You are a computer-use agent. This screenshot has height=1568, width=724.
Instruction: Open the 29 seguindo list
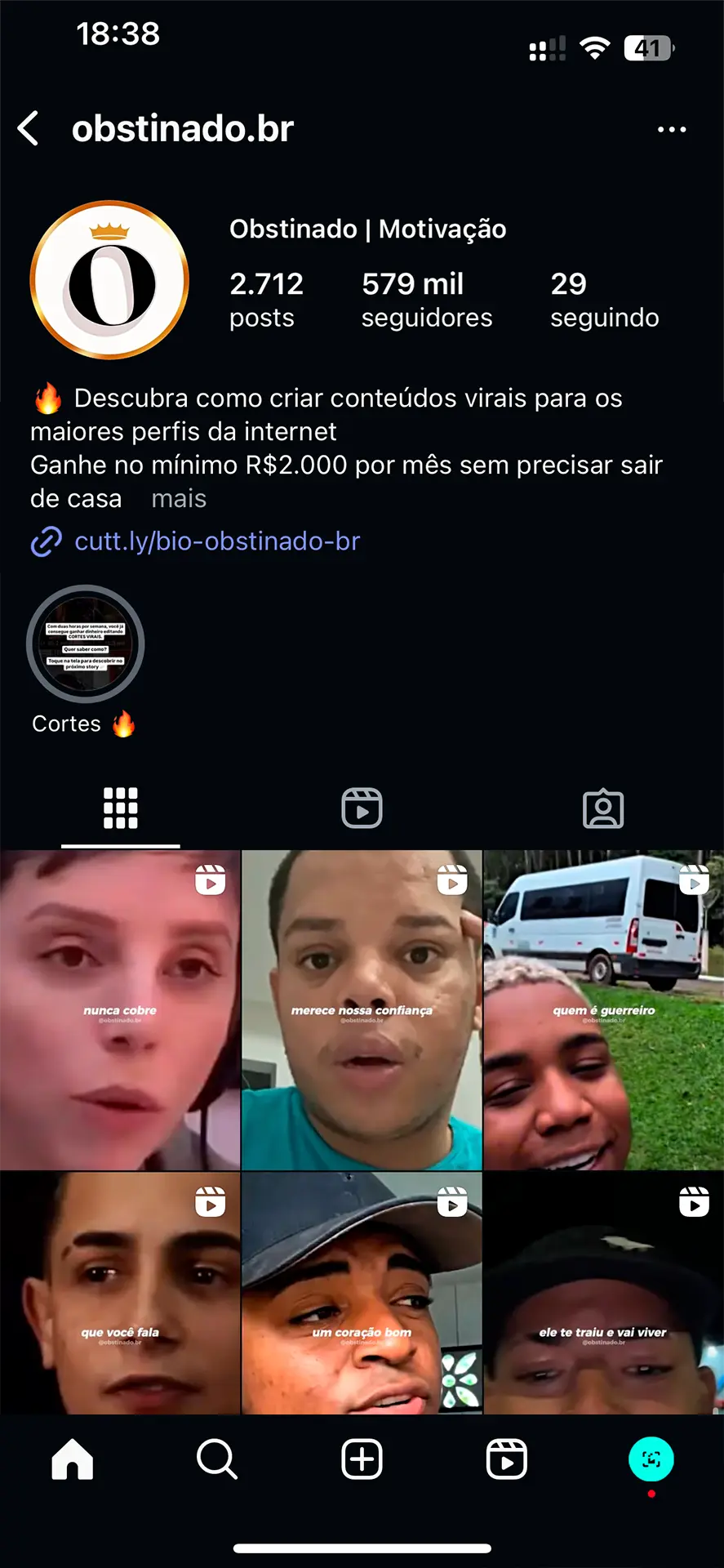(604, 300)
